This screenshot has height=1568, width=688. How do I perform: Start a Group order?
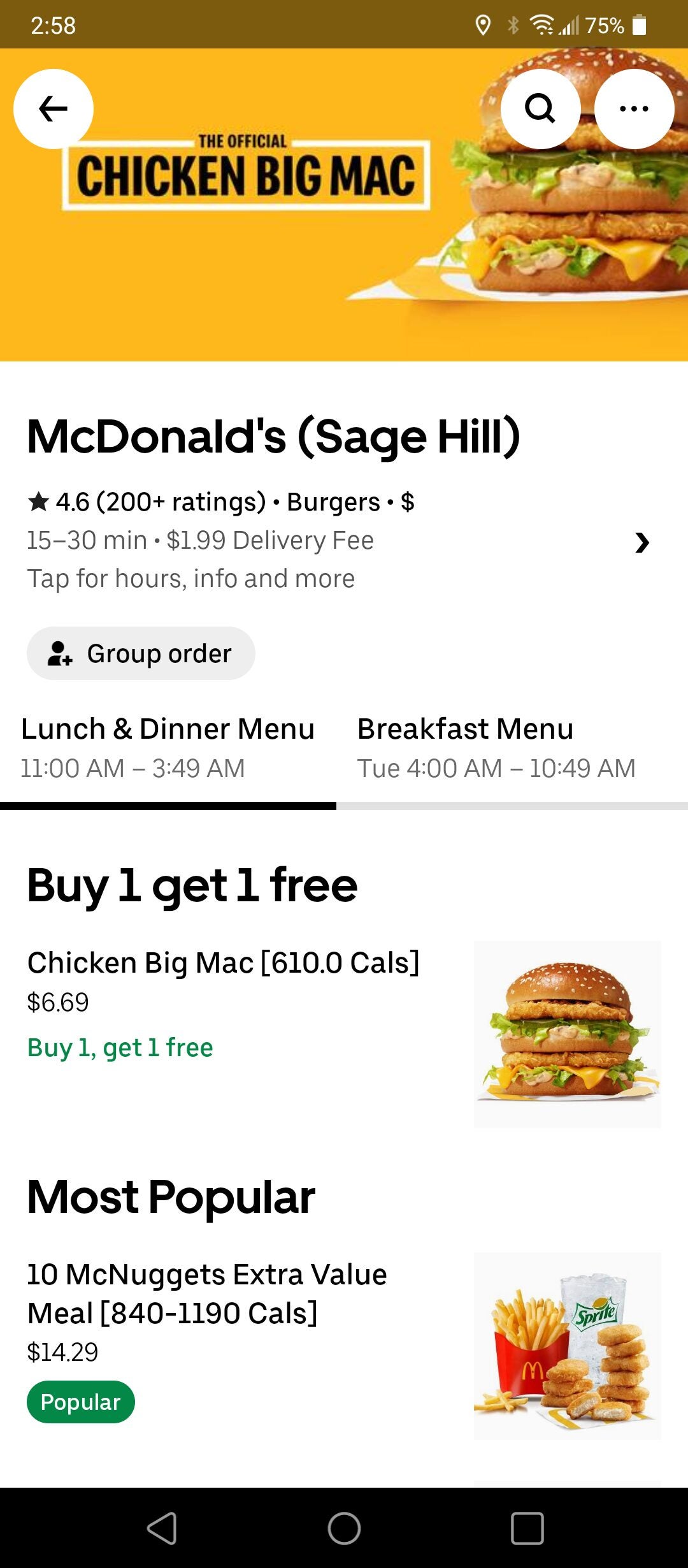(141, 653)
